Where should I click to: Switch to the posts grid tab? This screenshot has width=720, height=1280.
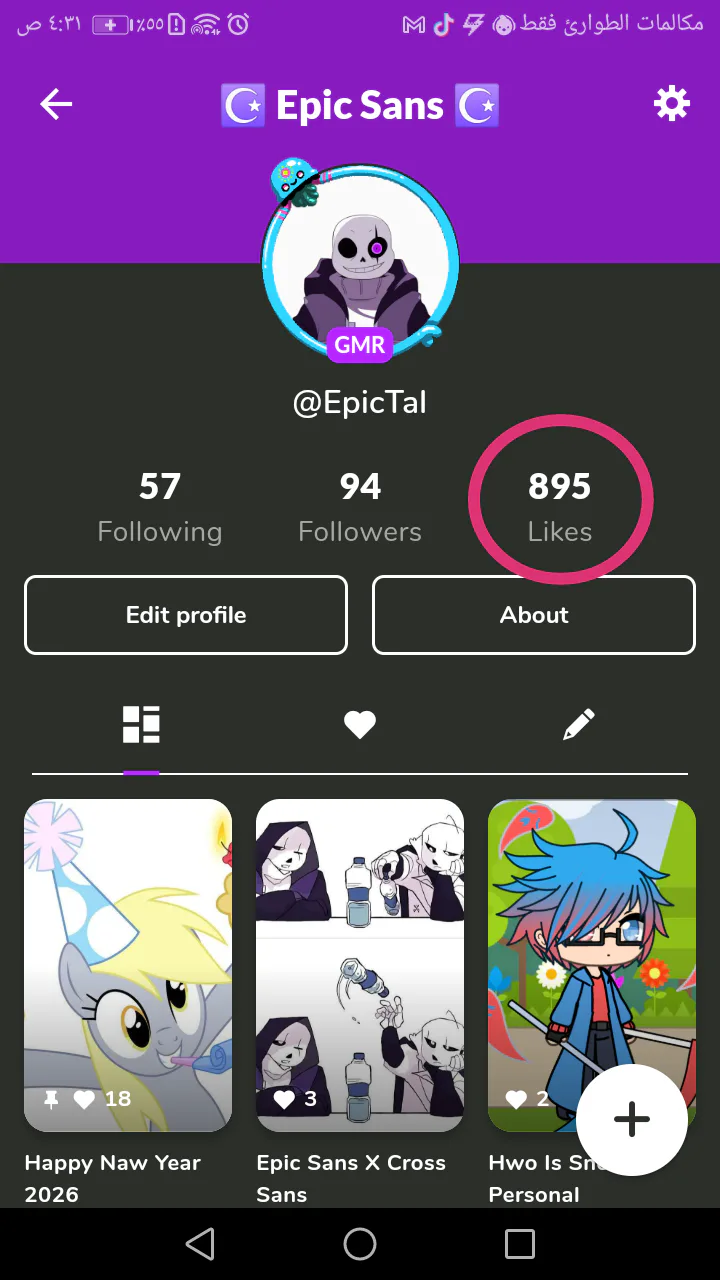coord(141,725)
